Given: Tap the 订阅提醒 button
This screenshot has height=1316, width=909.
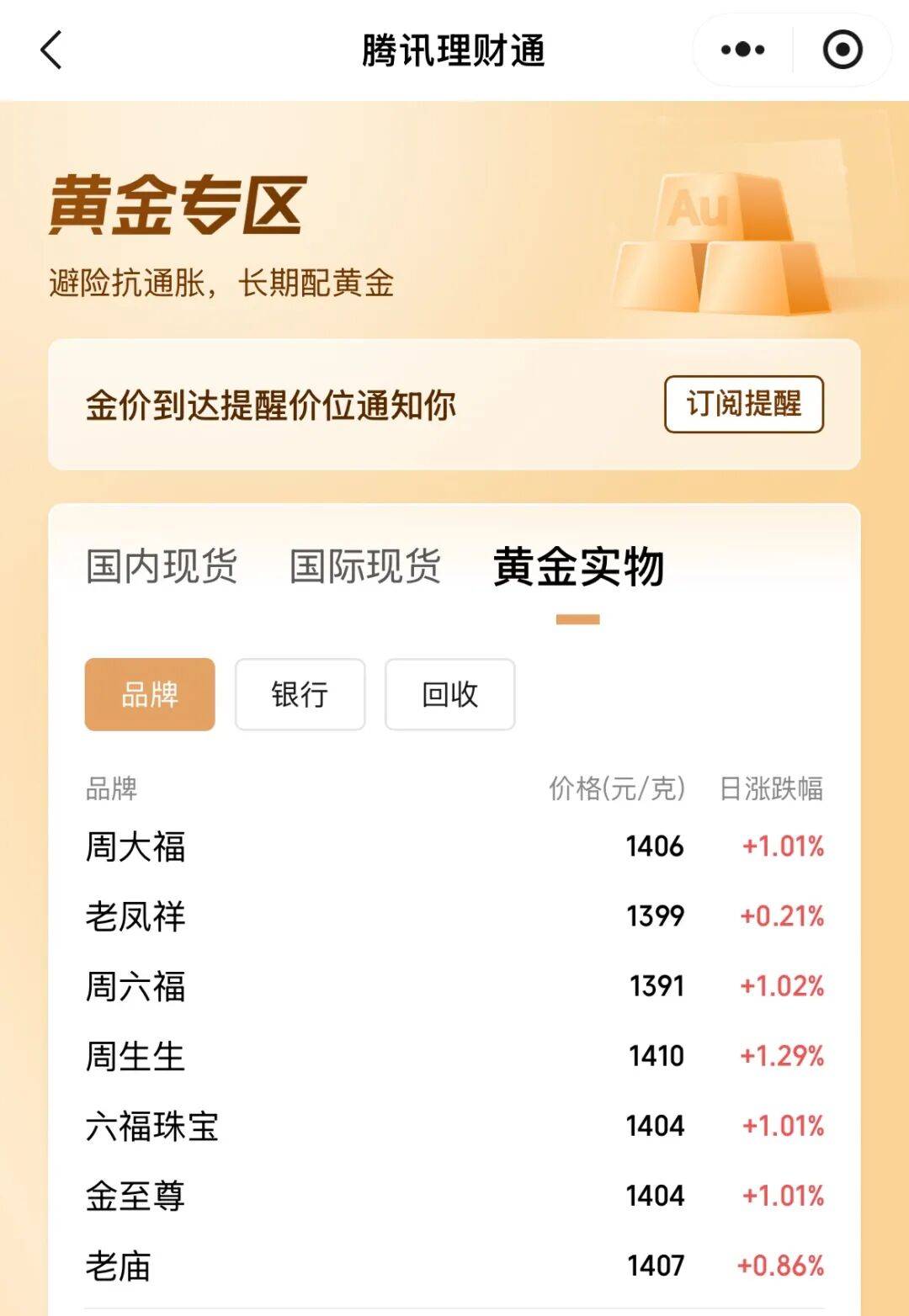Looking at the screenshot, I should 743,405.
